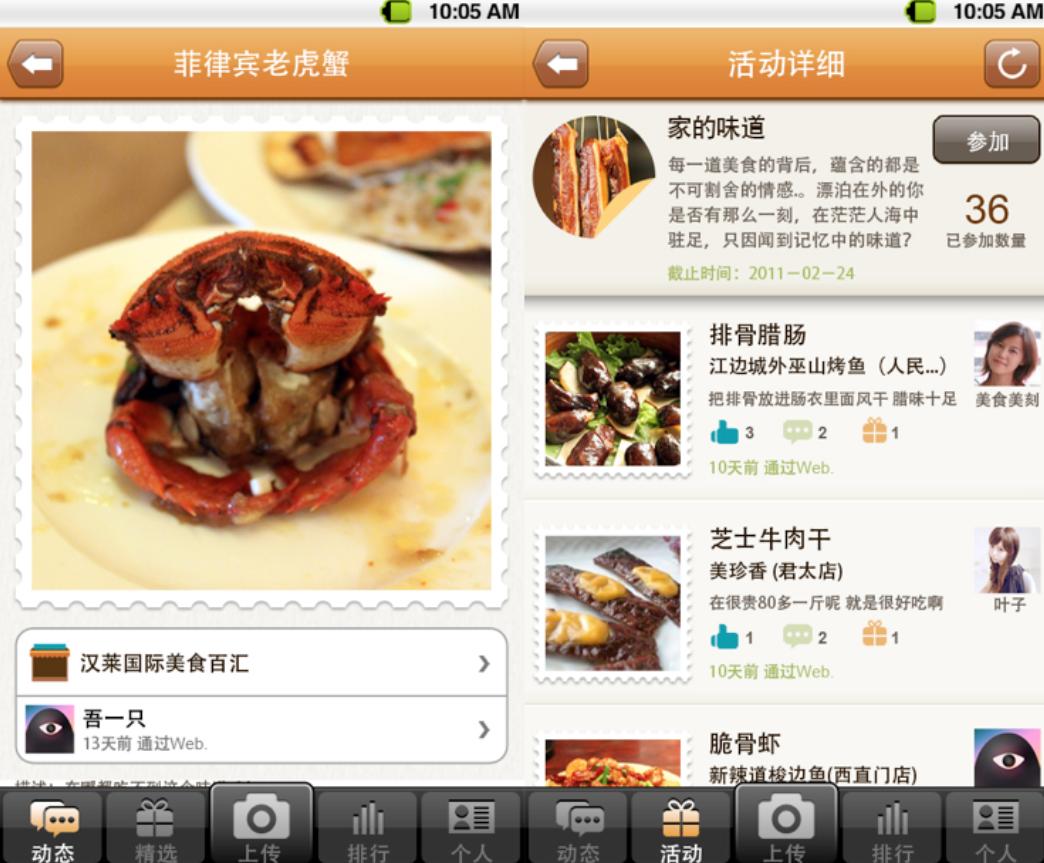Refresh the 活动详细 page

tap(1011, 64)
